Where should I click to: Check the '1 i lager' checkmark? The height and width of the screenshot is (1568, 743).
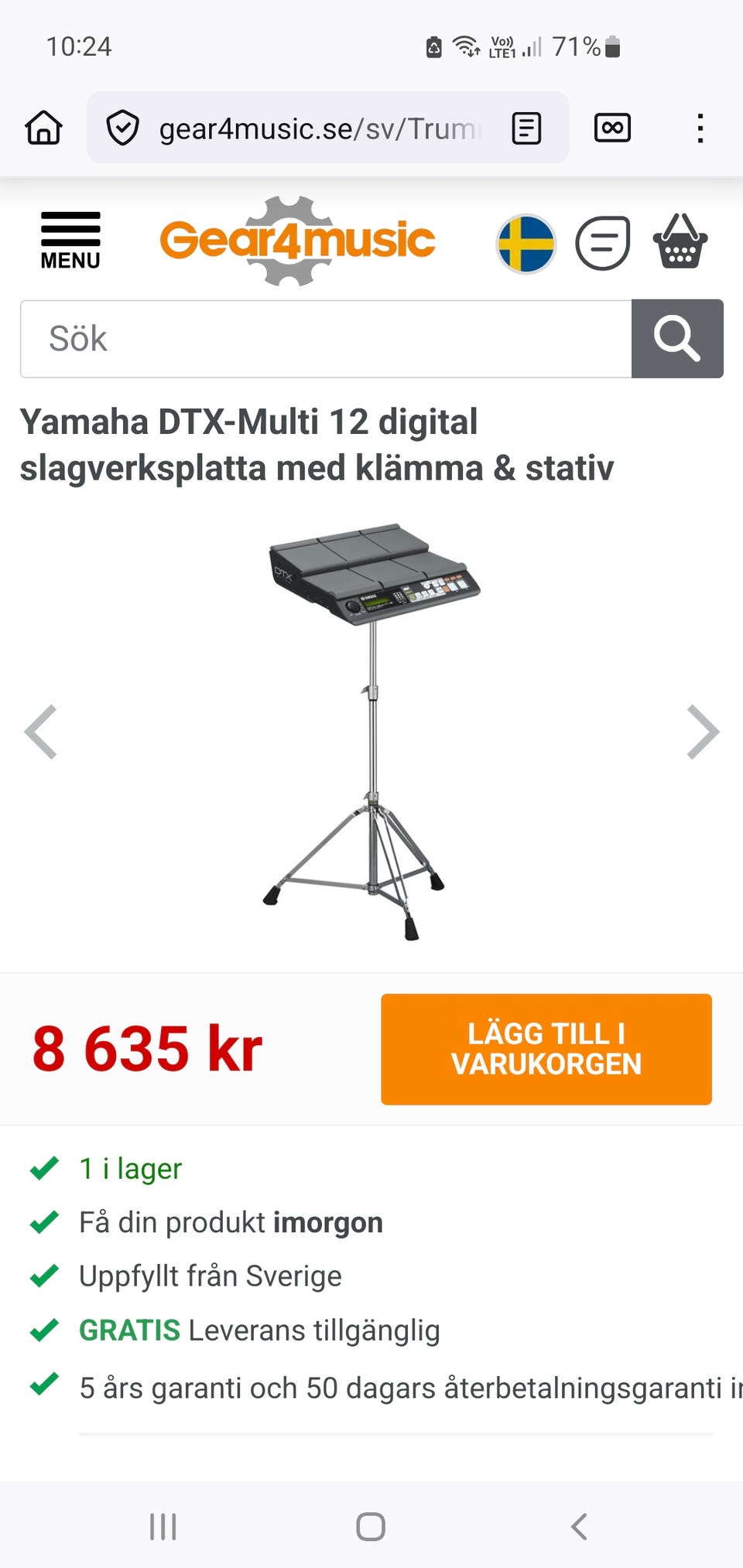[45, 1168]
